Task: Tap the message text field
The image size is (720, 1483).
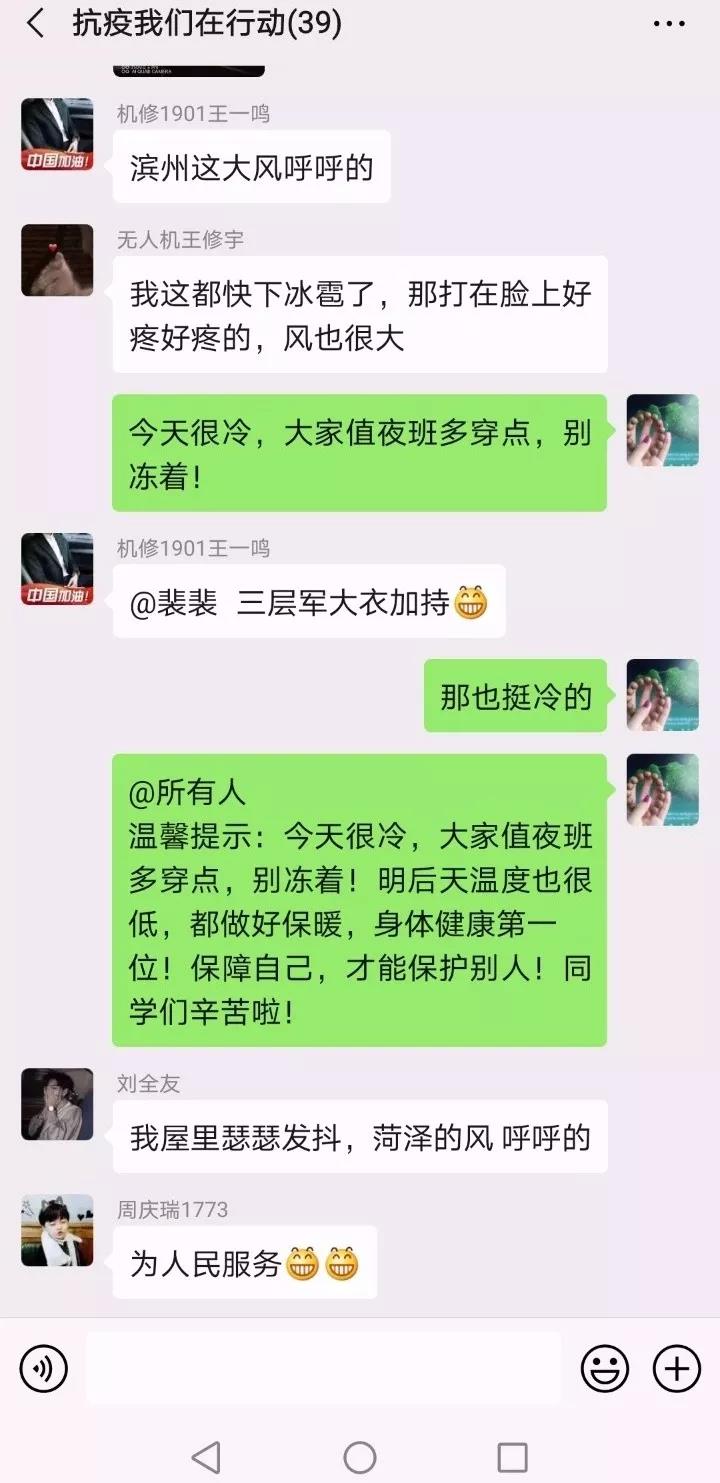Action: point(323,1368)
